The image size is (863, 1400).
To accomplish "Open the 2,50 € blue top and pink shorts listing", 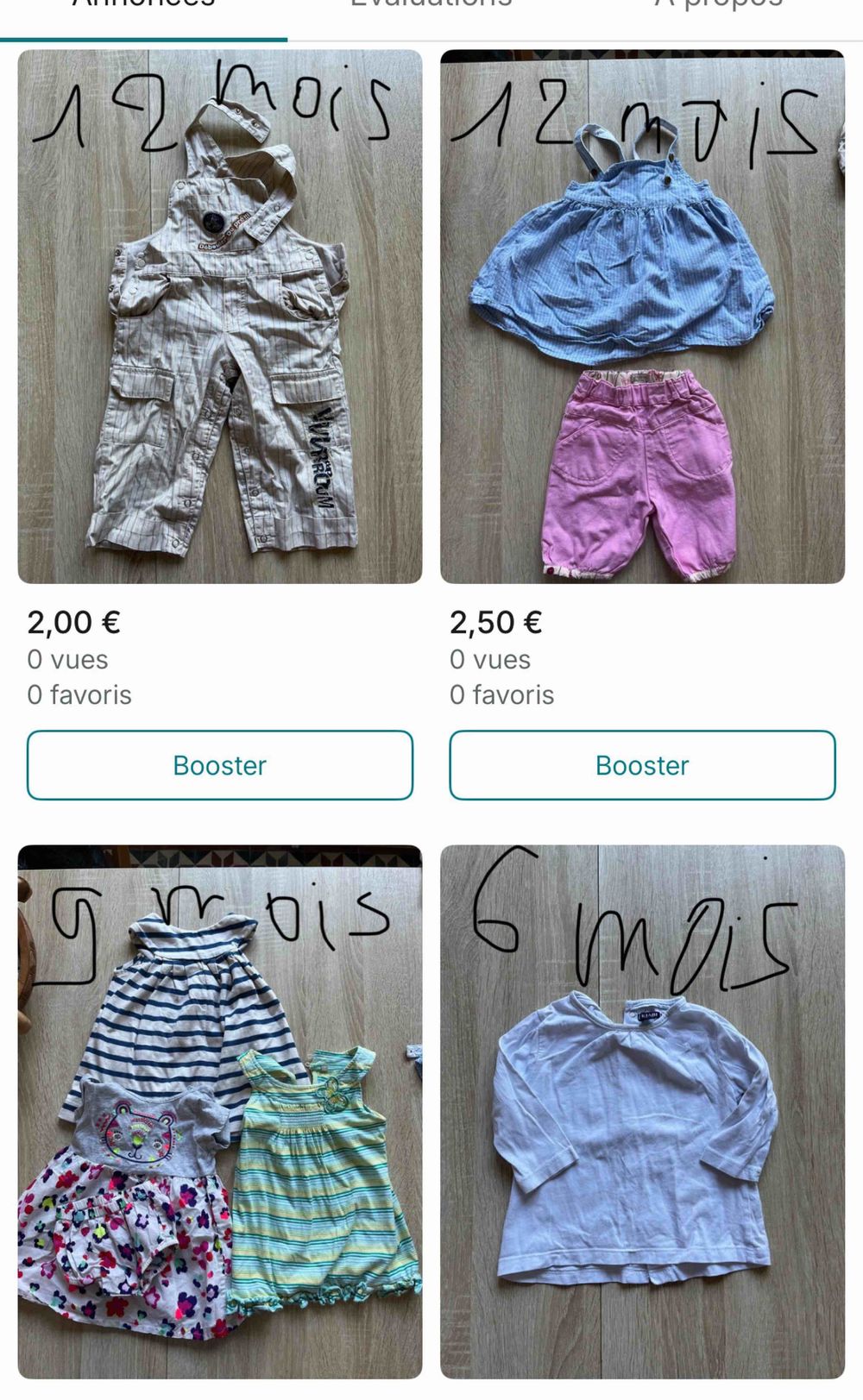I will pos(642,317).
